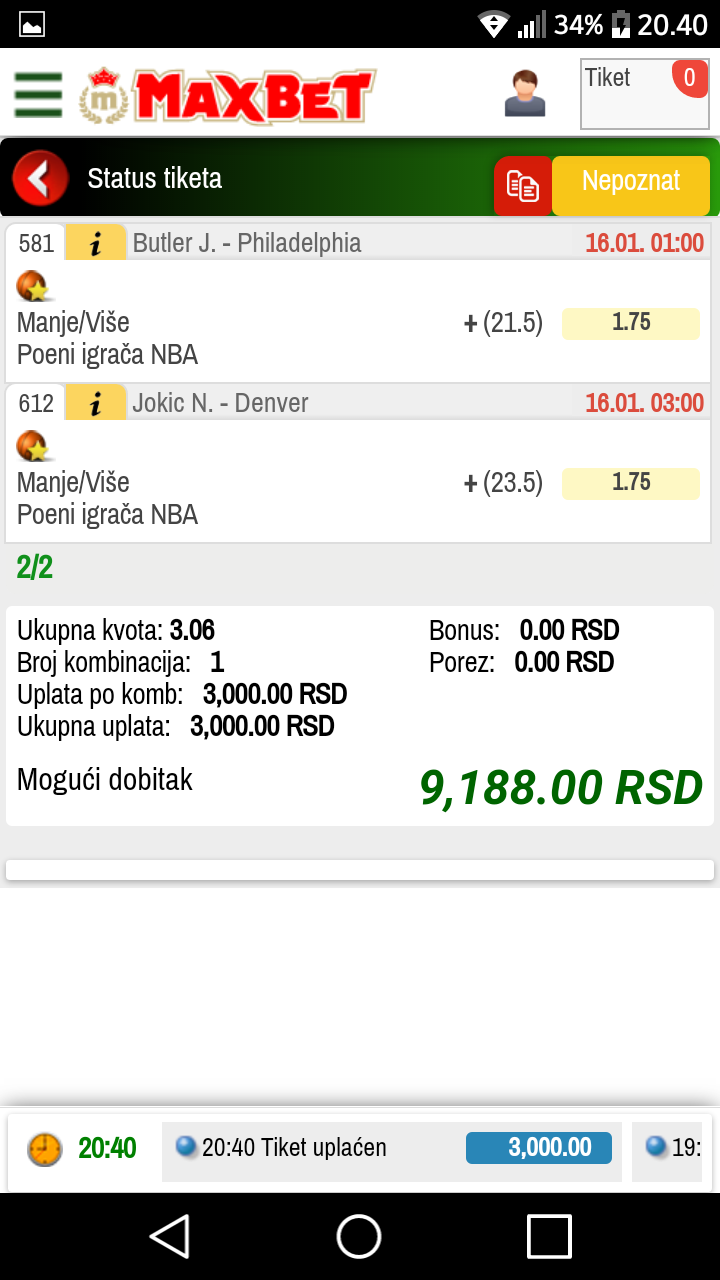Open the recent apps view

point(549,1236)
